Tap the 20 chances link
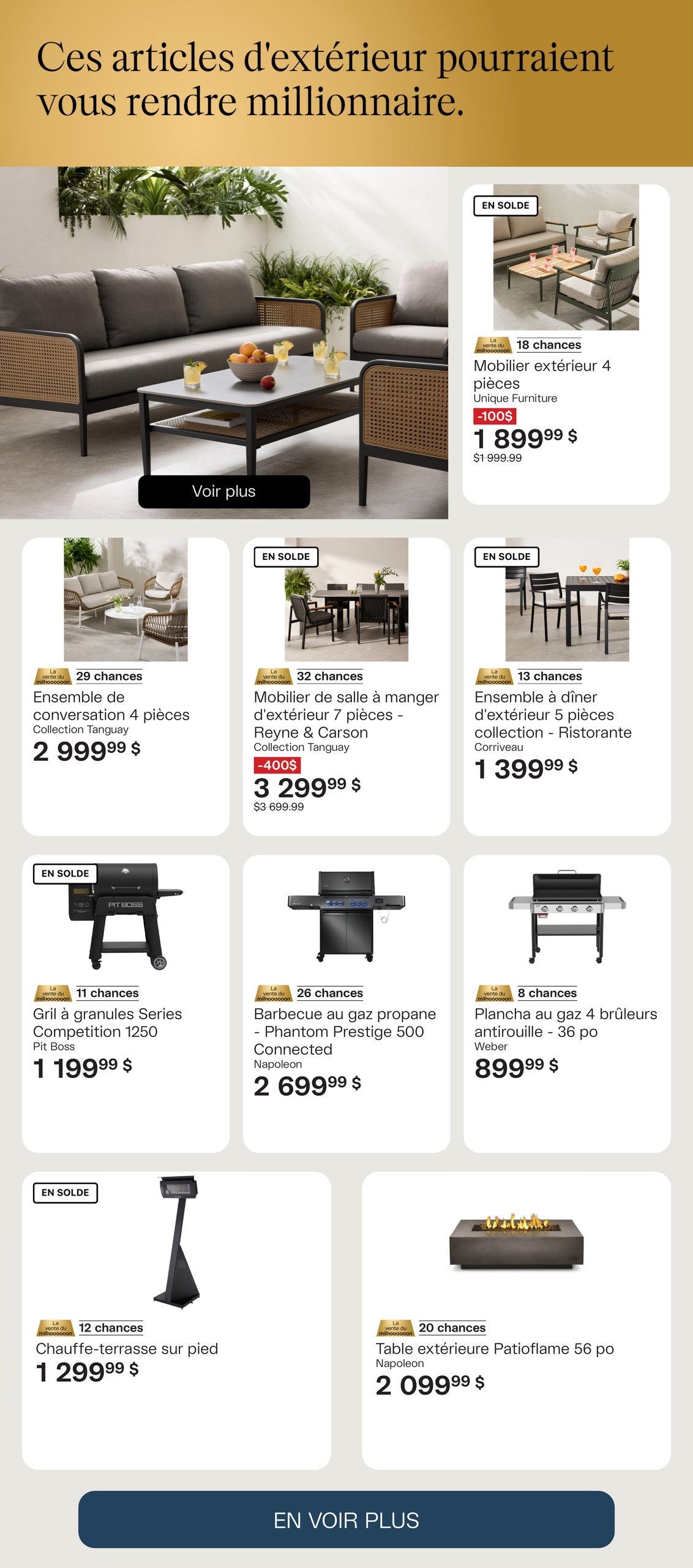 (x=452, y=1327)
